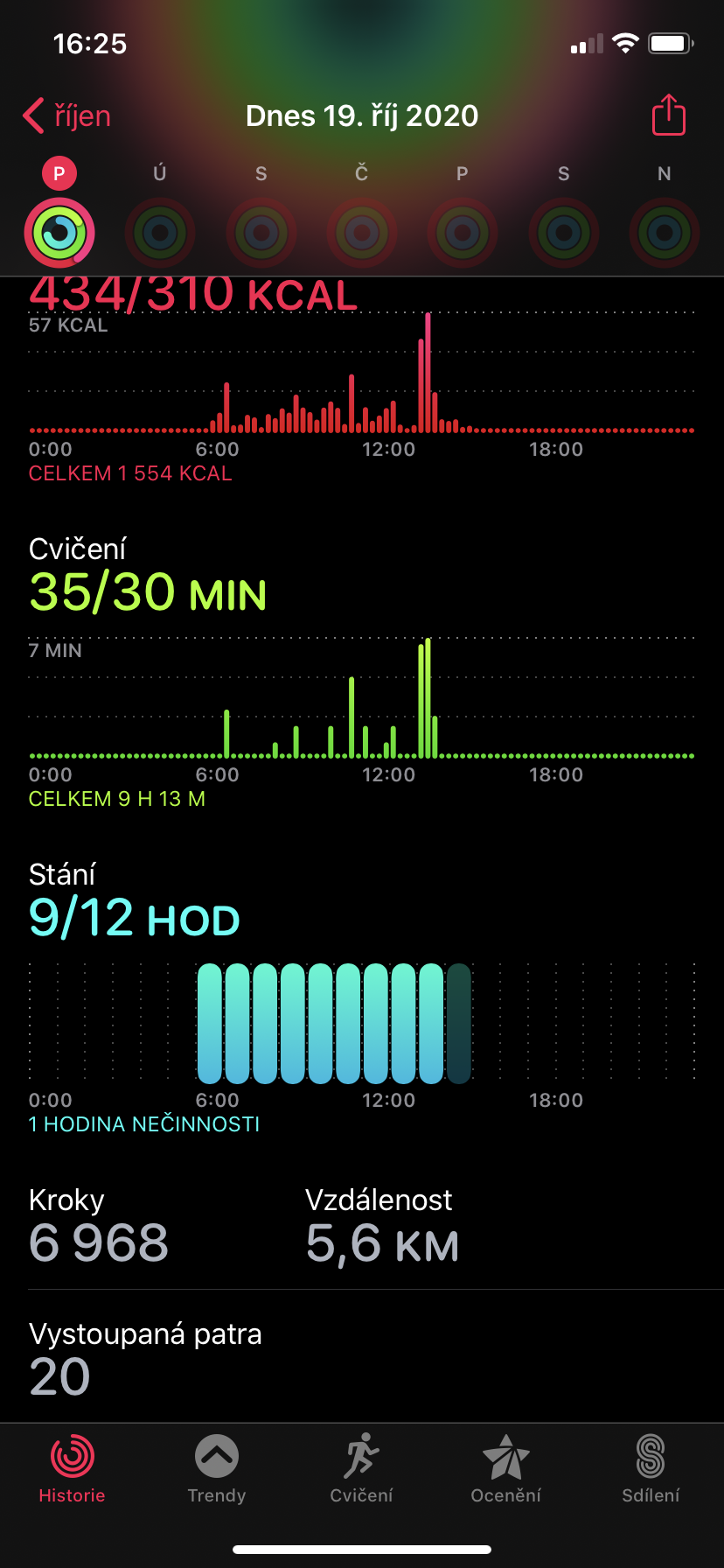Select Wednesday's activity rings
Viewport: 724px width, 1568px height.
pyautogui.click(x=261, y=233)
